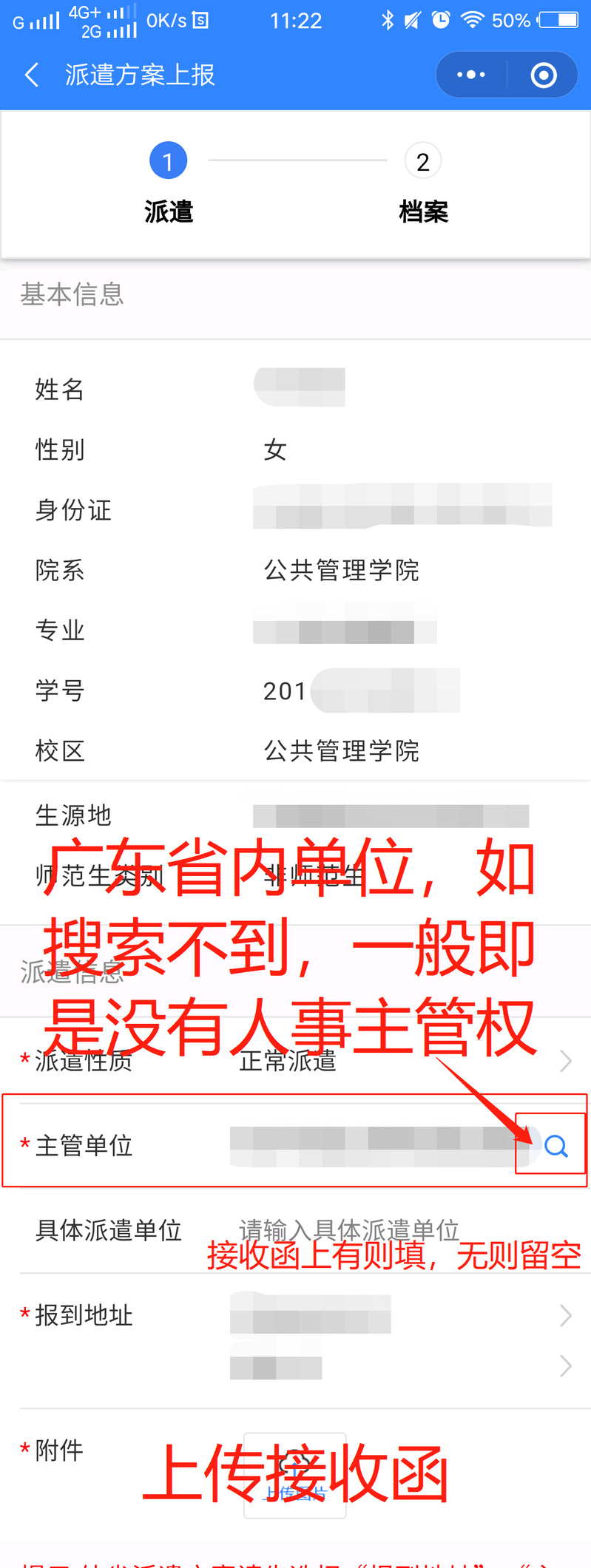
Task: Select step 1 派遣
Action: click(x=168, y=161)
